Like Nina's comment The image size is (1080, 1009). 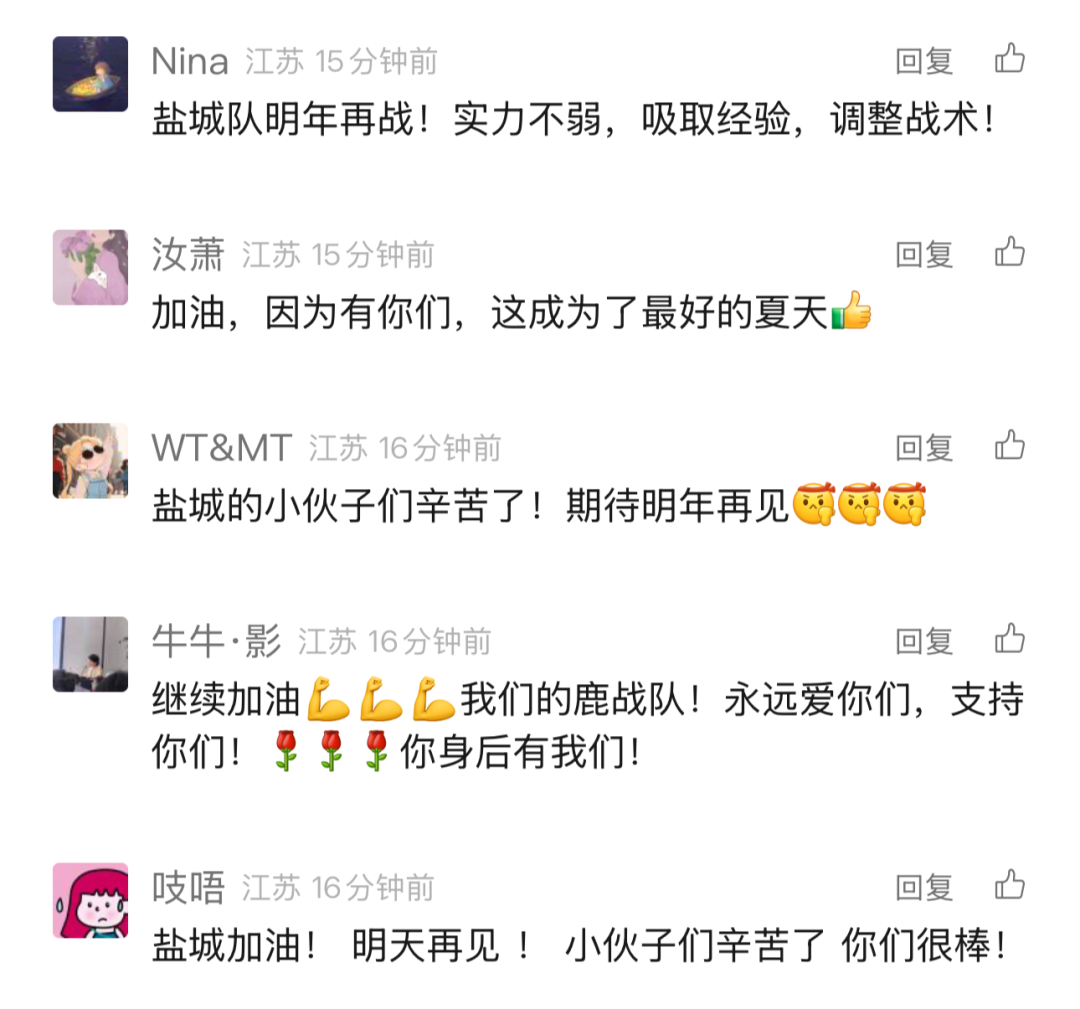(1010, 59)
